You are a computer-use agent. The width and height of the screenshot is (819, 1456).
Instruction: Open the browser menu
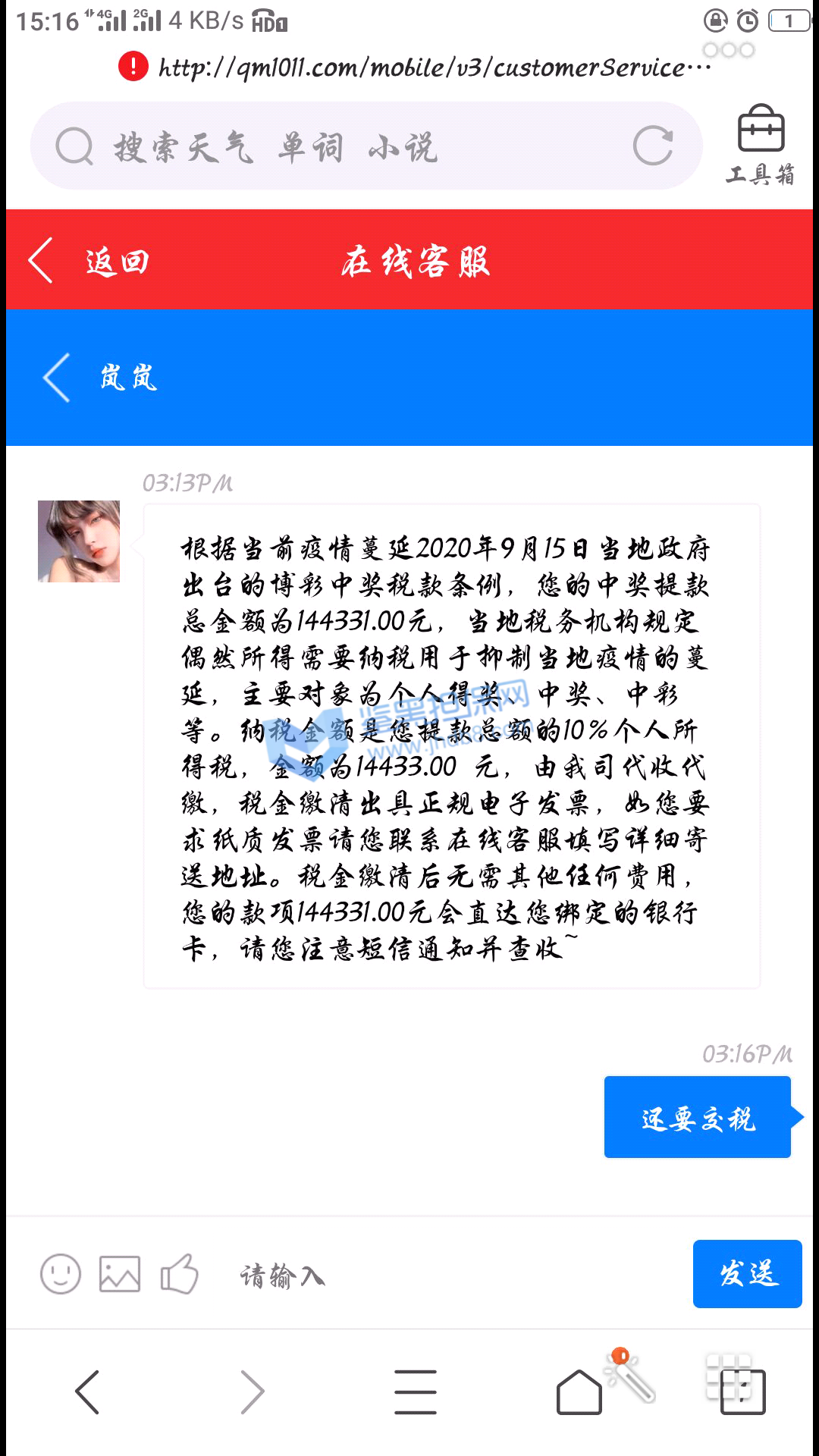[416, 1392]
